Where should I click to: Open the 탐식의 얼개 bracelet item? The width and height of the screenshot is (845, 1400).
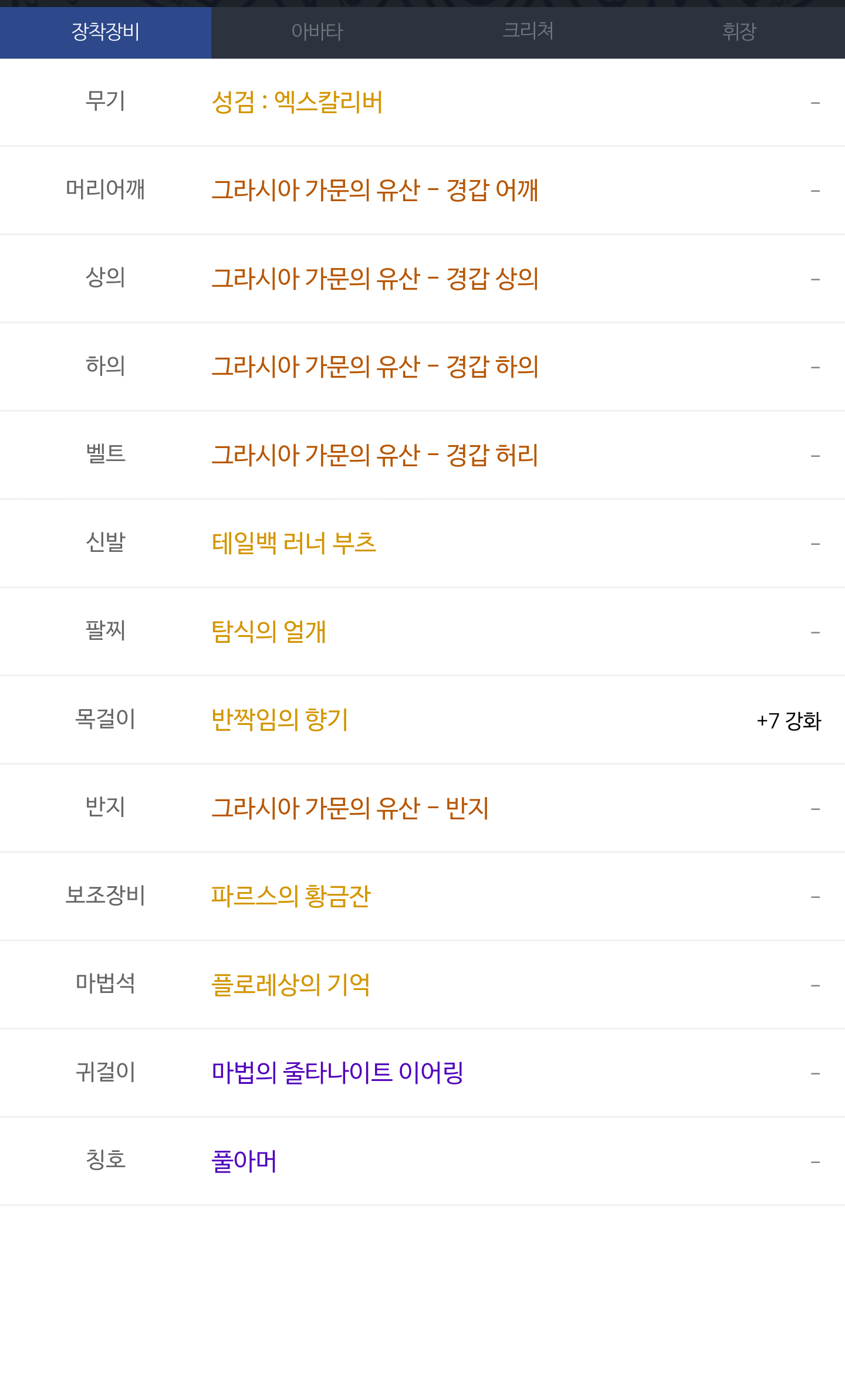point(269,632)
